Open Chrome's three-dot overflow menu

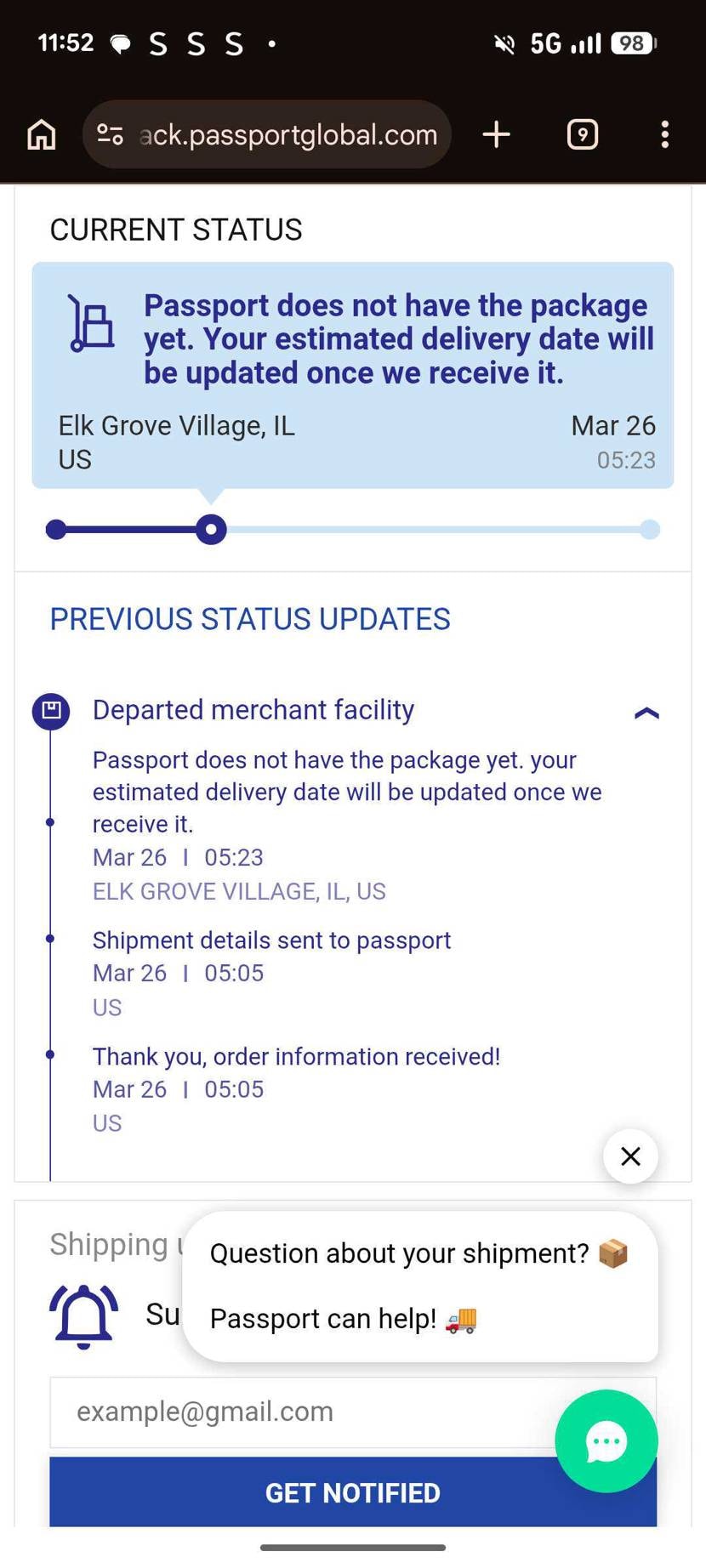(x=664, y=134)
